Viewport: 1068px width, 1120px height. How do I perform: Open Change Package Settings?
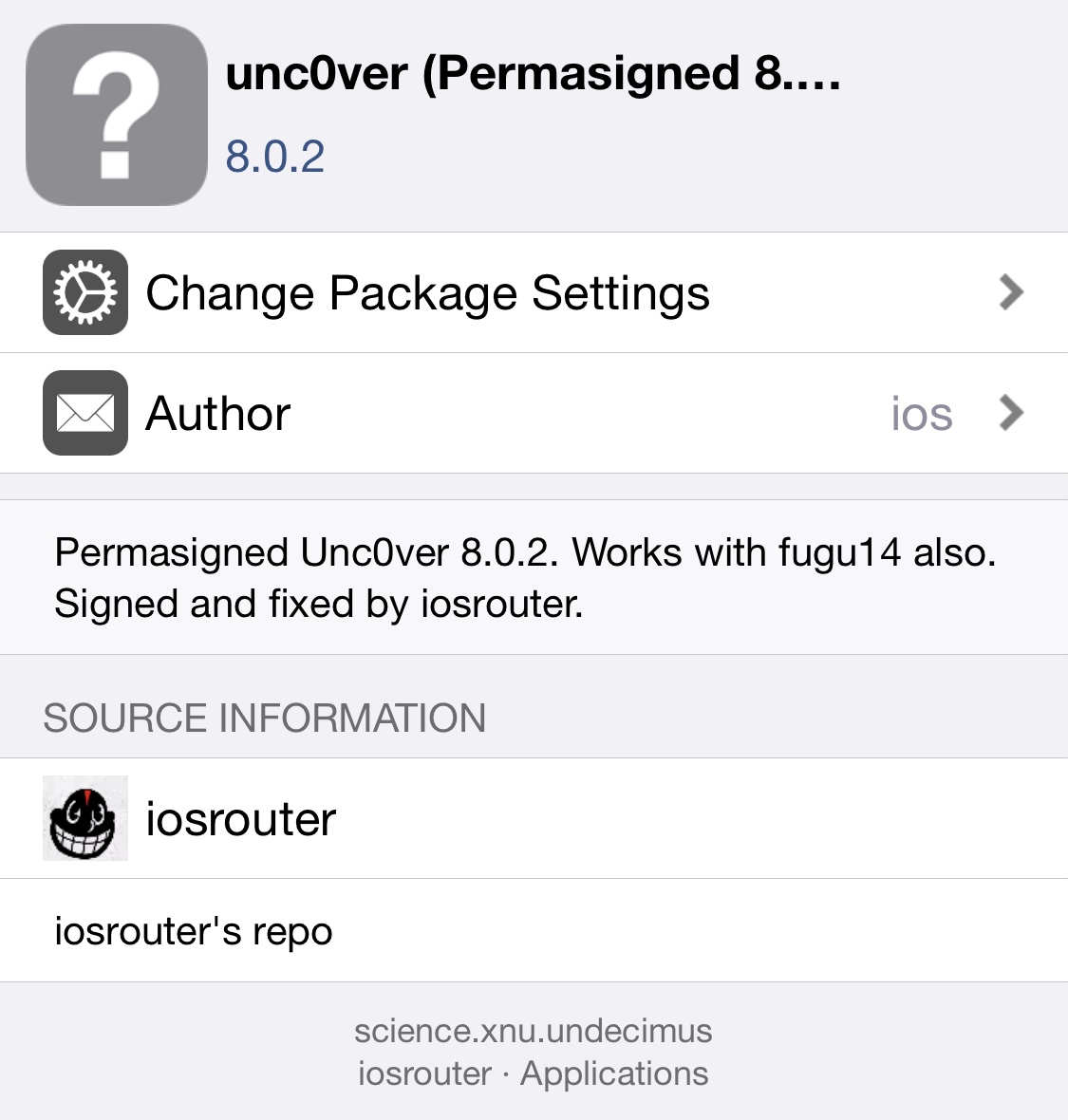(532, 292)
